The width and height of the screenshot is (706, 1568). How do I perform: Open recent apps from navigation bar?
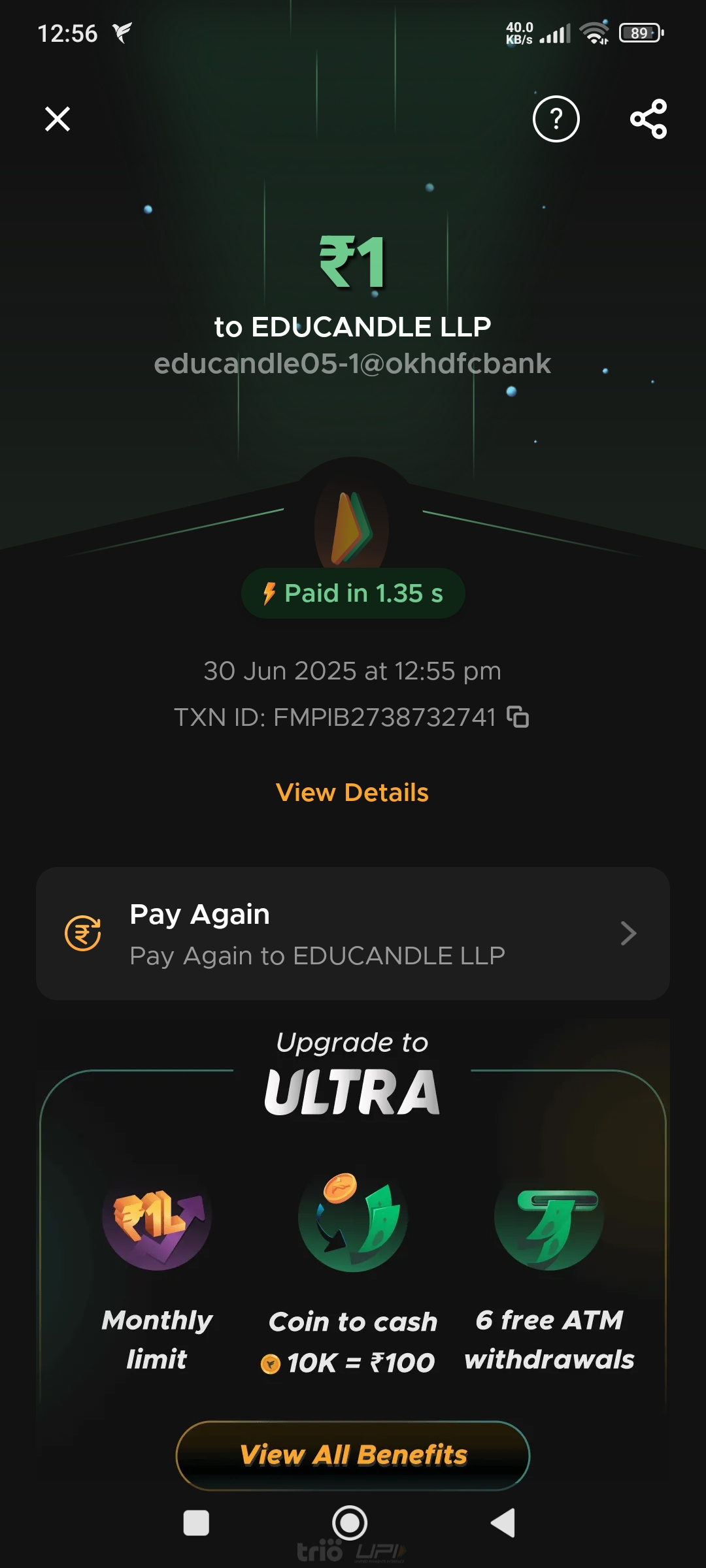(196, 1523)
